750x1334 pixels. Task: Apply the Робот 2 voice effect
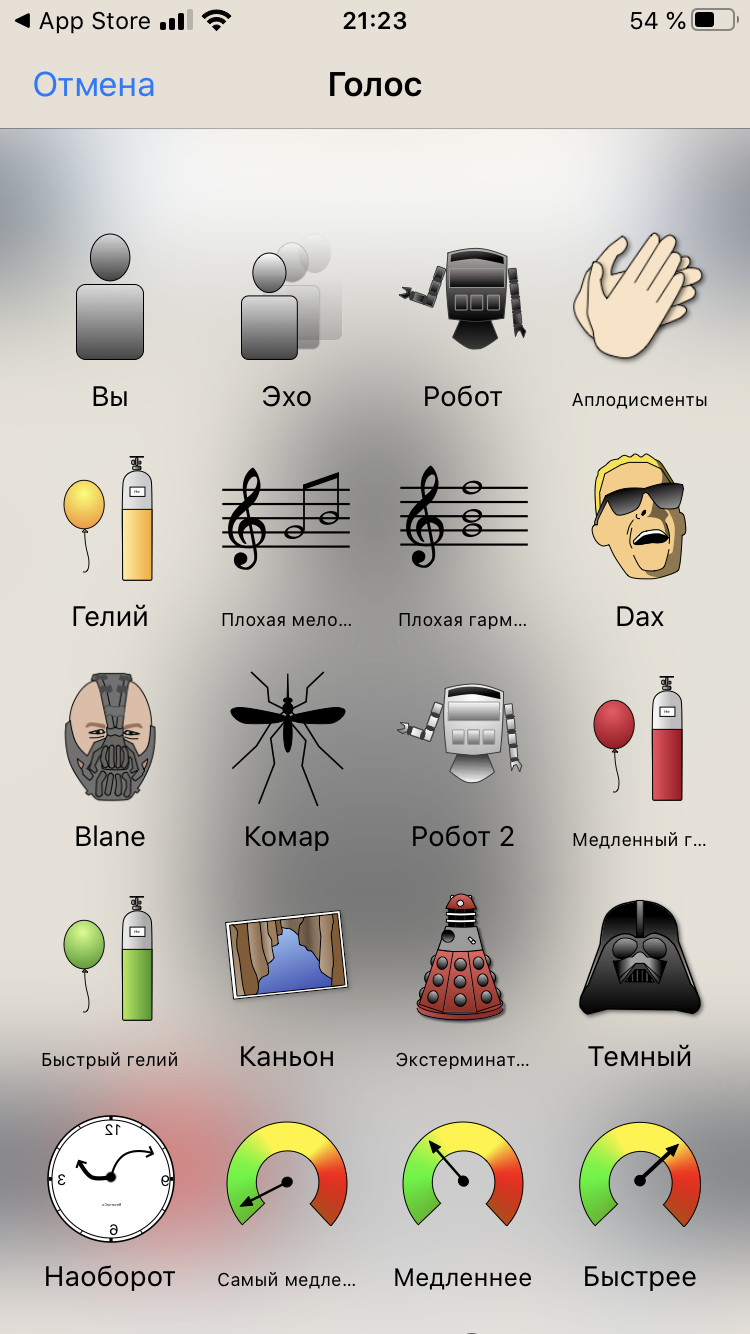(463, 738)
